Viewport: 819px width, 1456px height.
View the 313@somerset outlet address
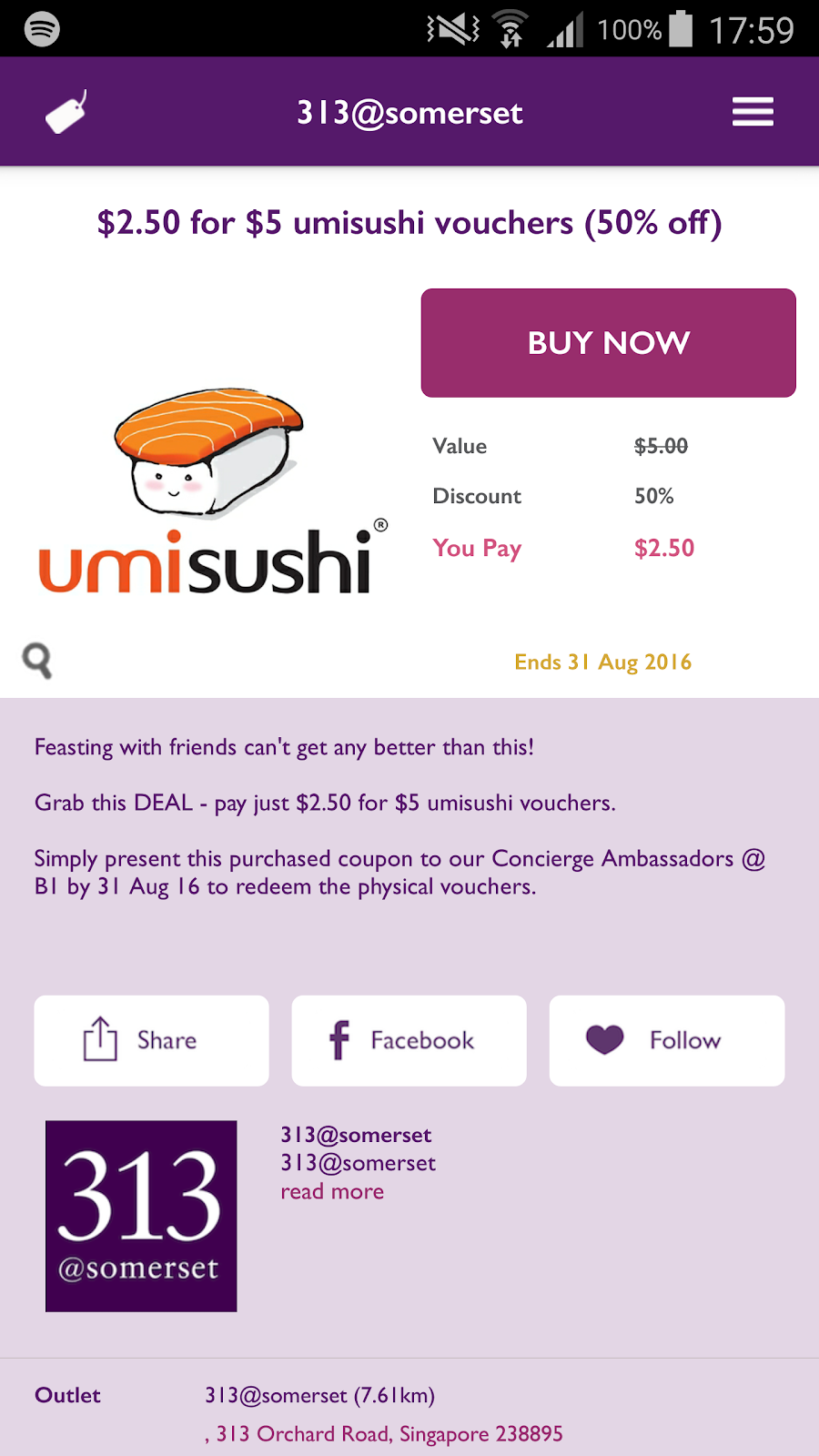coord(383,1433)
